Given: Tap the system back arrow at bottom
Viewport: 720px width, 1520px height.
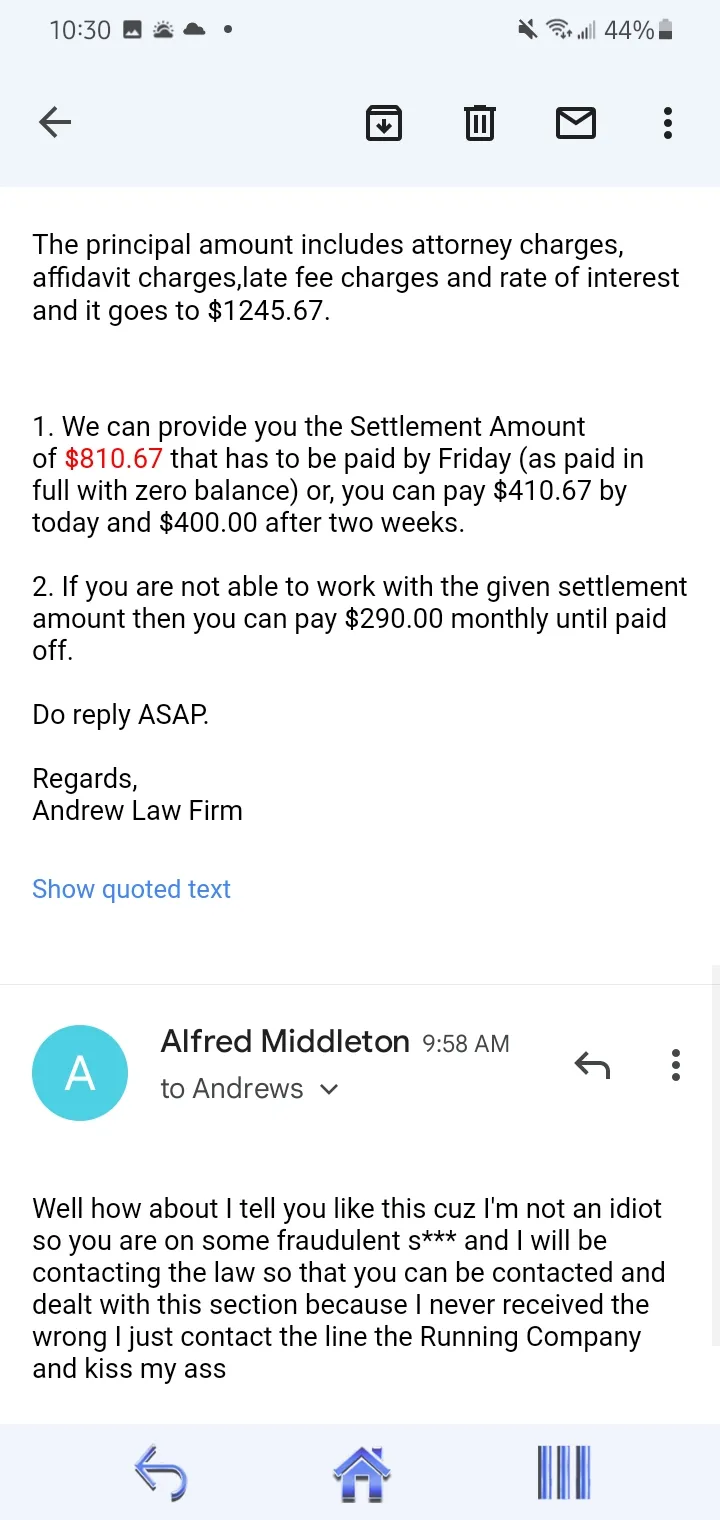Looking at the screenshot, I should (160, 1472).
